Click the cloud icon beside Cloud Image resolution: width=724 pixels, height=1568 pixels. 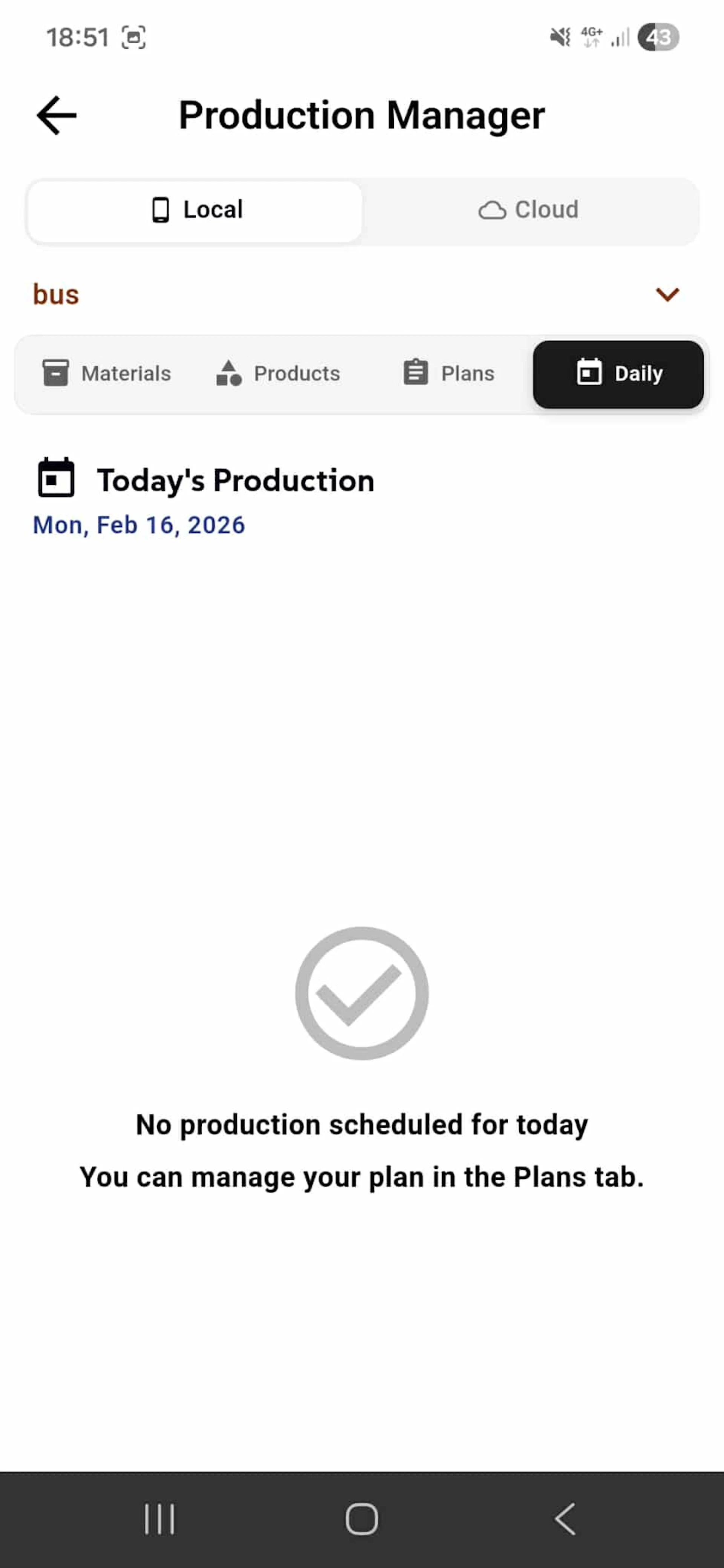tap(492, 209)
